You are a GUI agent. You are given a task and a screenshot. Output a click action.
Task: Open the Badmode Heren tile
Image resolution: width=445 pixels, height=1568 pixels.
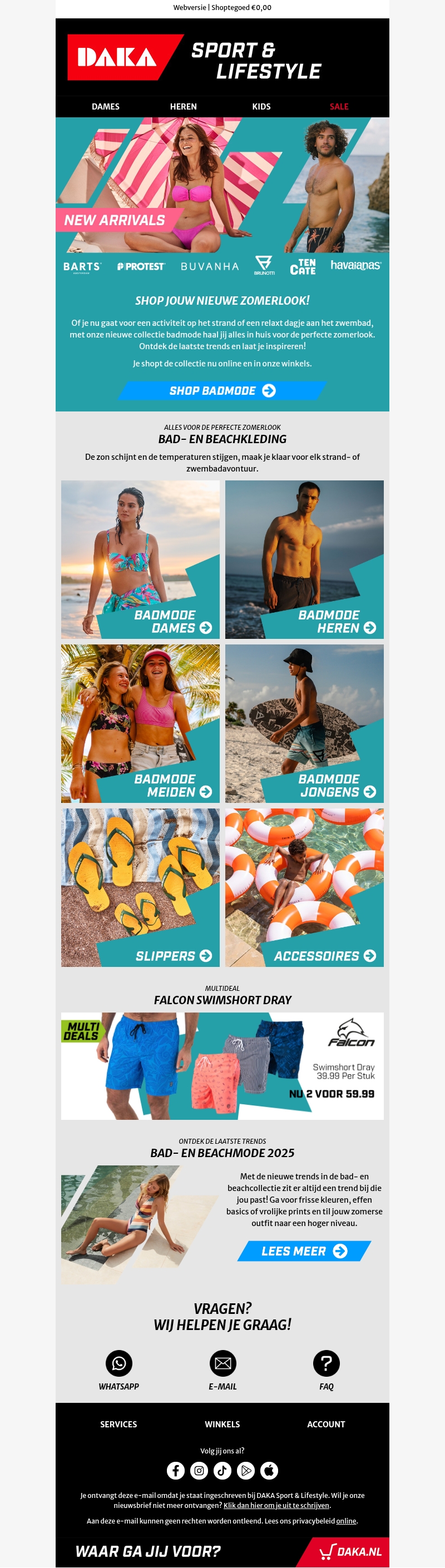coord(304,559)
